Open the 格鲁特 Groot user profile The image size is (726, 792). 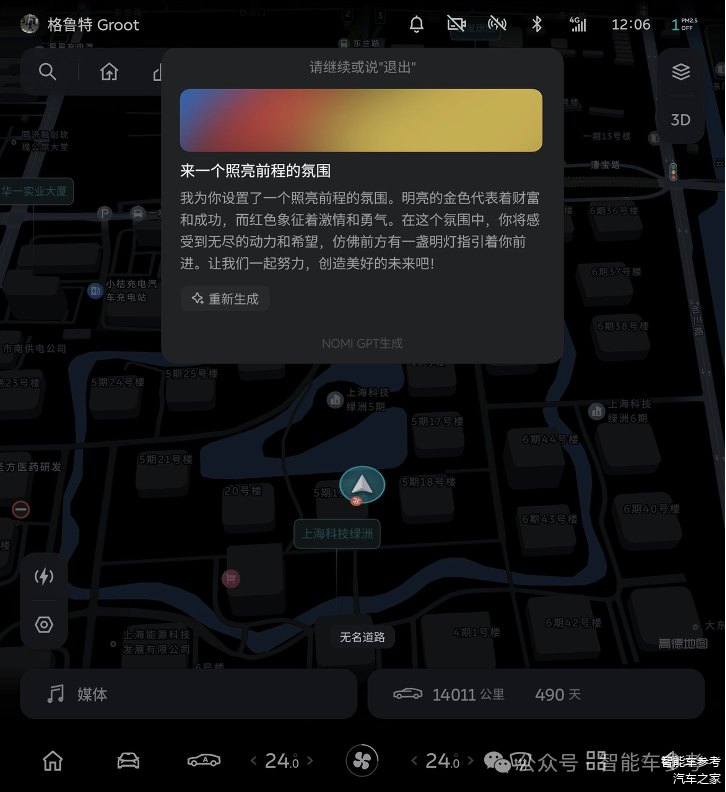point(80,24)
